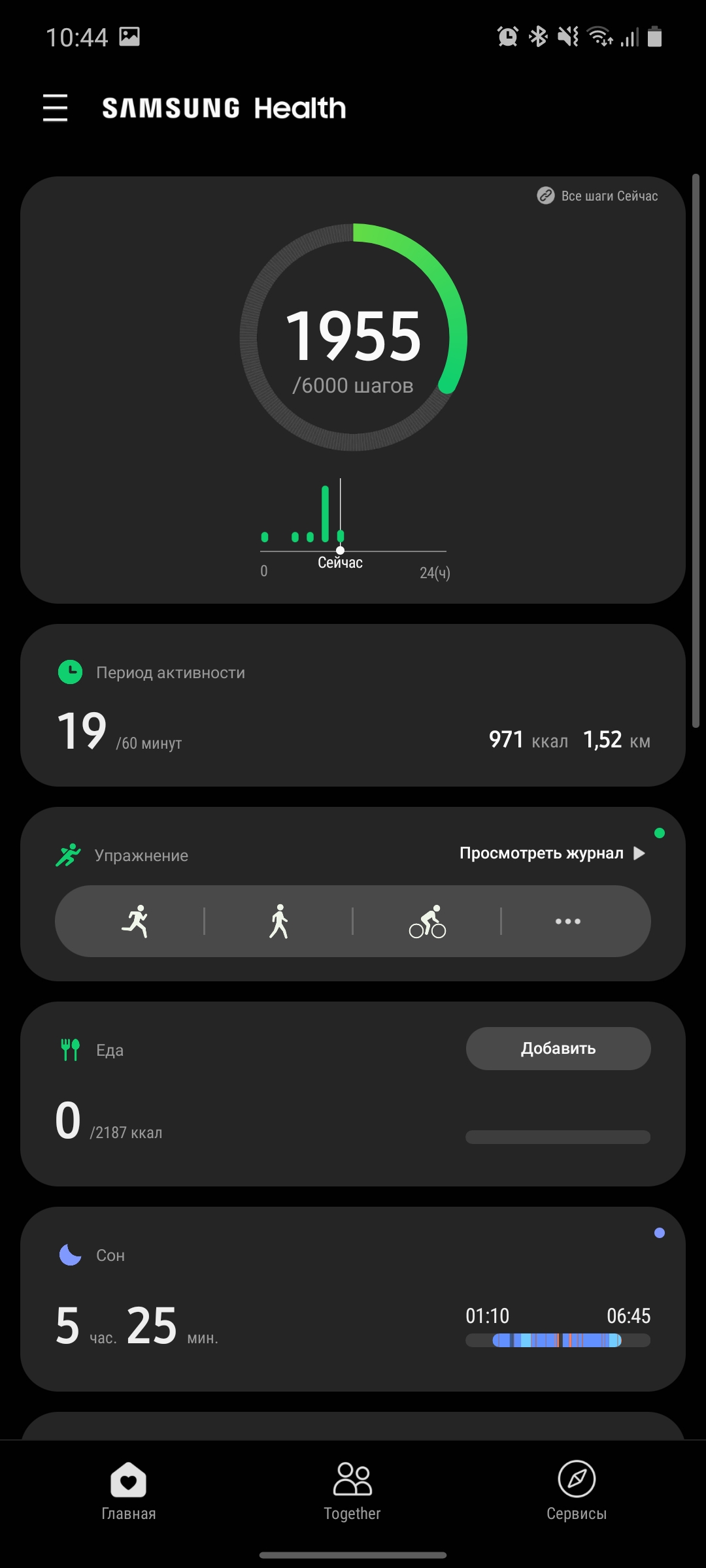
Task: Open the hamburger drawer menu
Action: click(x=56, y=108)
